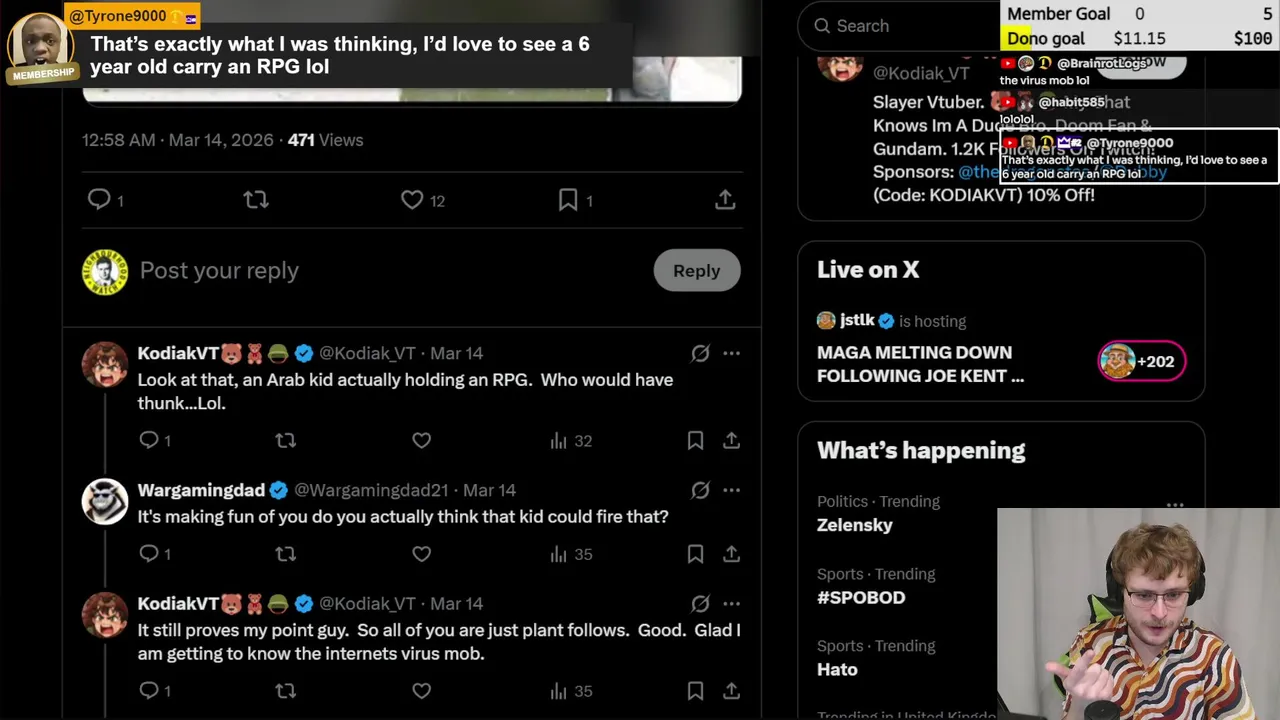Open the jstlk live broadcast card
The image size is (1280, 720).
point(1001,349)
